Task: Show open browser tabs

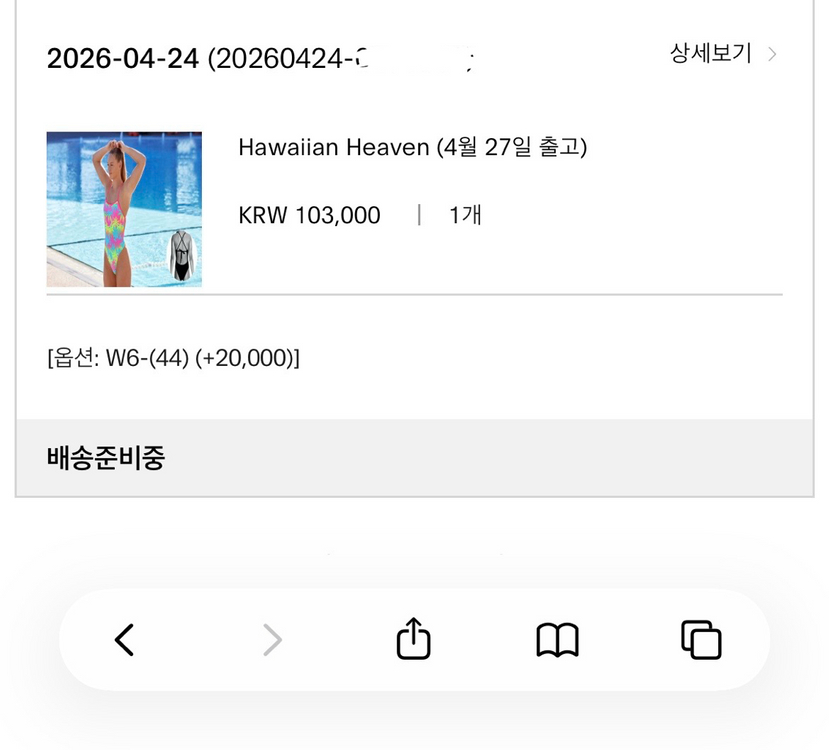Action: 701,640
